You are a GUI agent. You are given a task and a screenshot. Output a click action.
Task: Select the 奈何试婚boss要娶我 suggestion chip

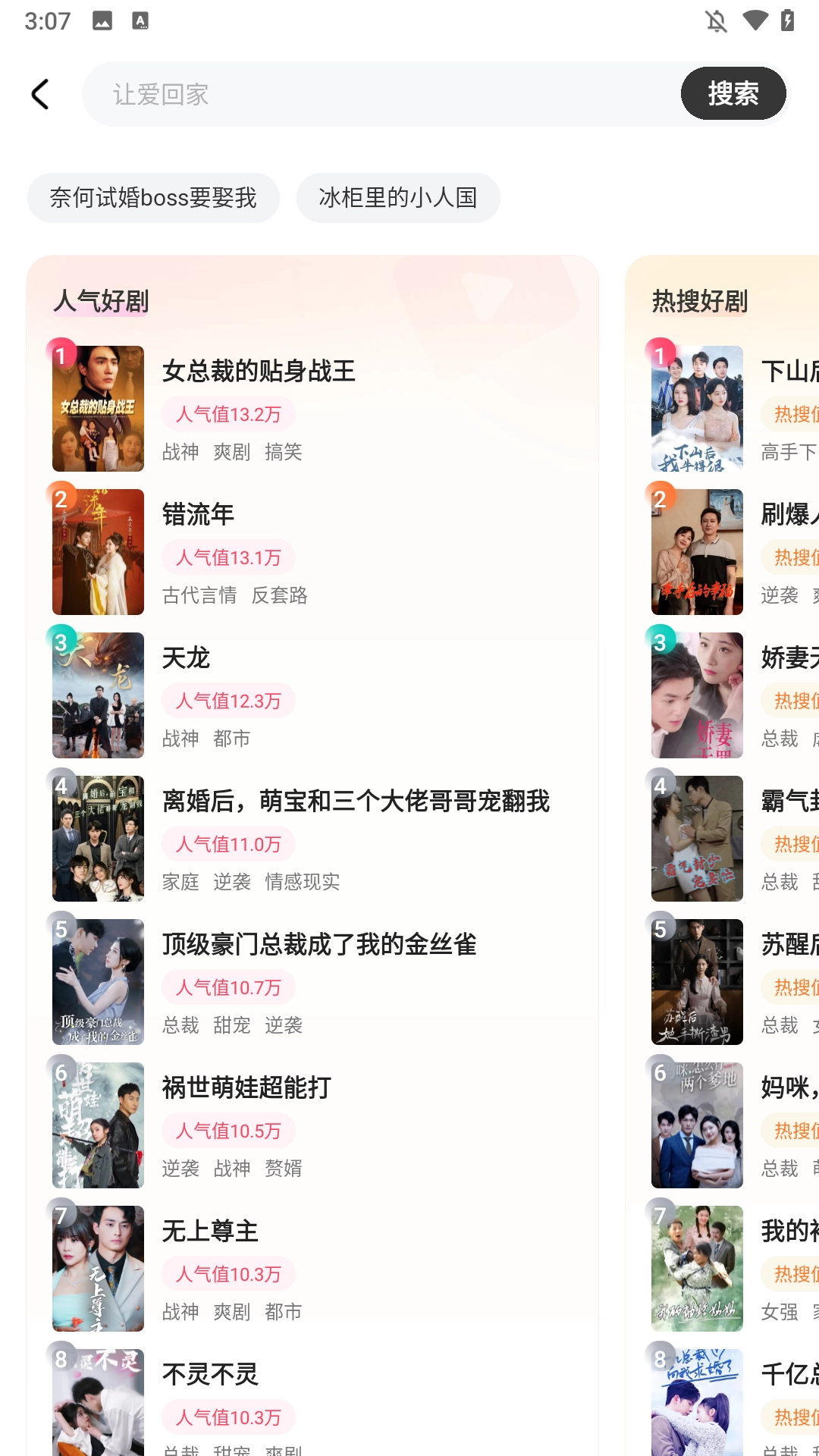(x=153, y=198)
